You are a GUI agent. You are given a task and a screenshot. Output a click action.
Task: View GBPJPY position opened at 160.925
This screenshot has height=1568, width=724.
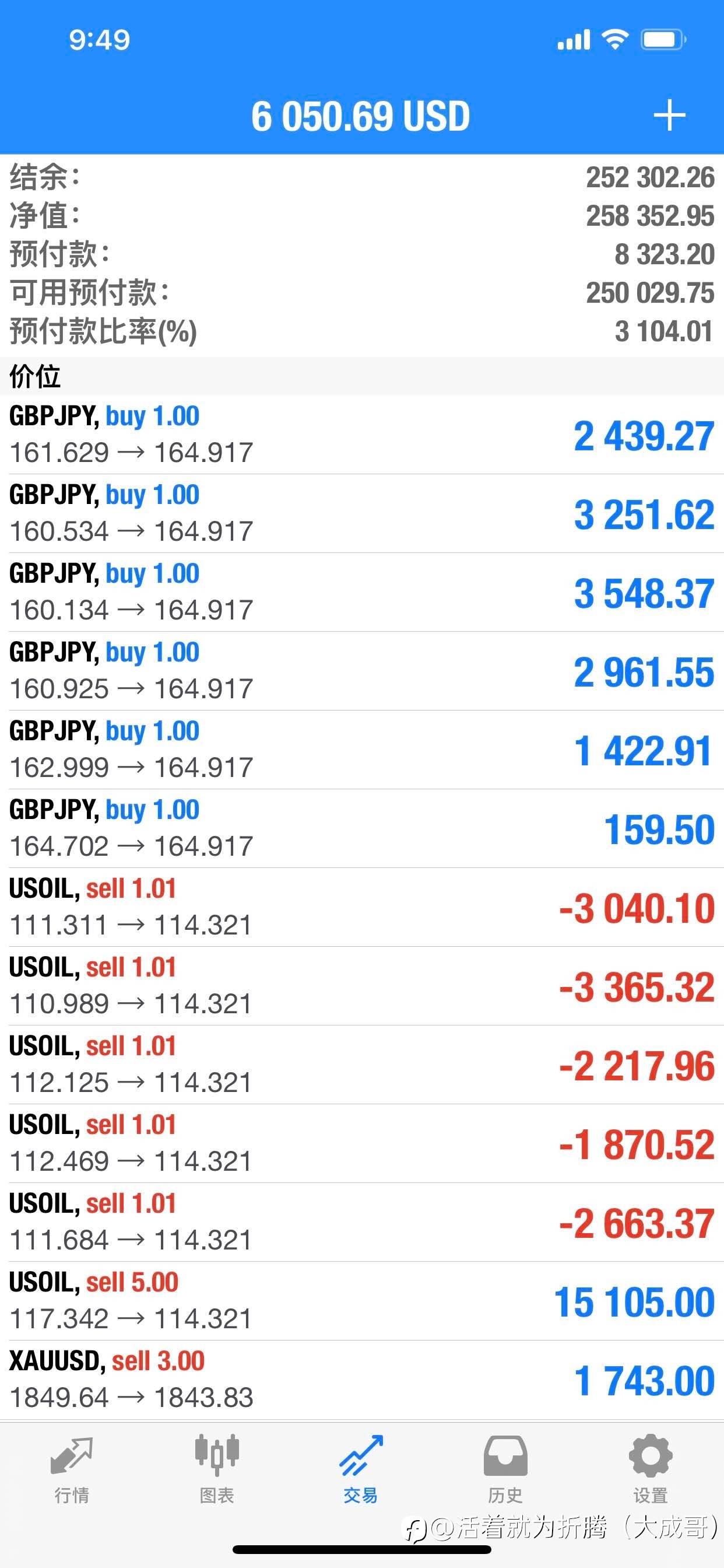coord(362,671)
